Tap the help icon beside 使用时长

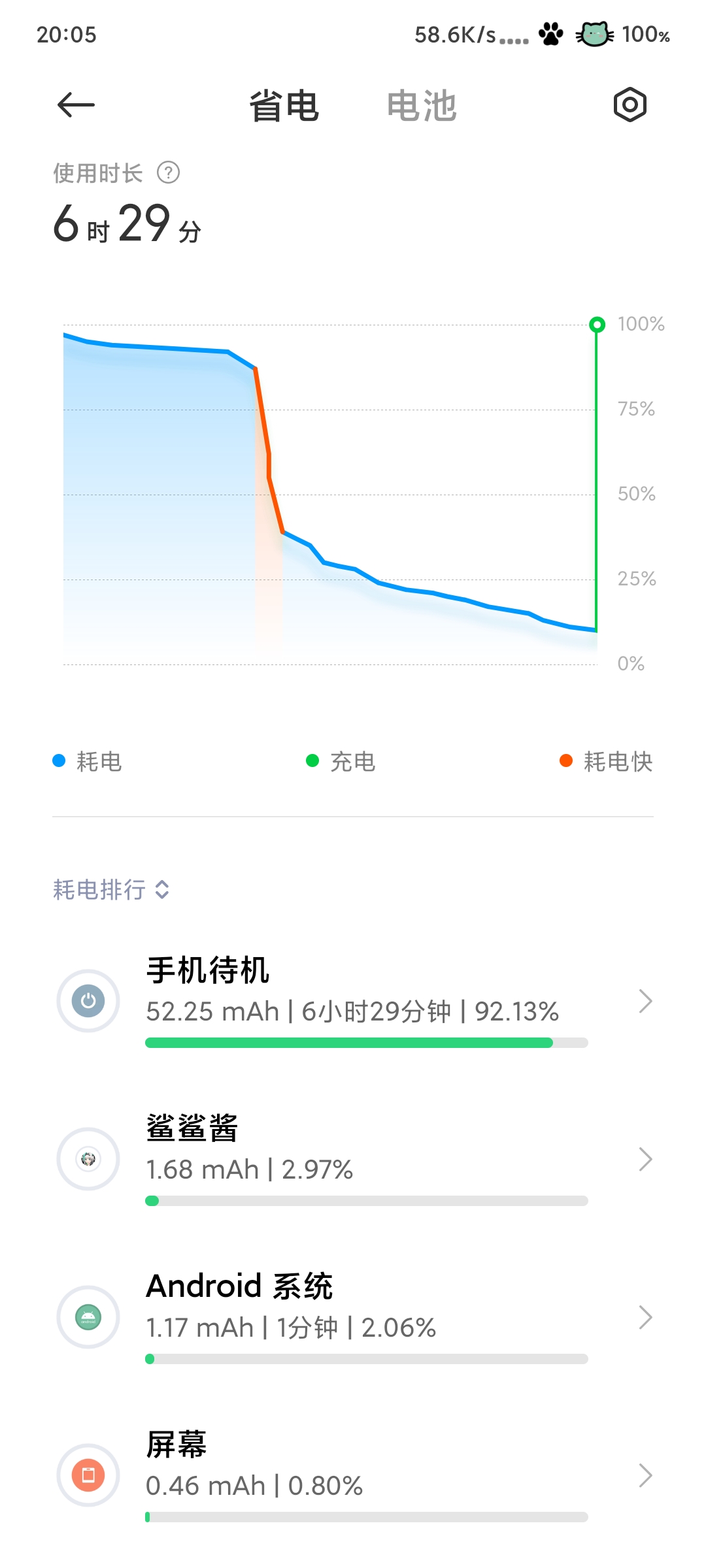[x=168, y=173]
